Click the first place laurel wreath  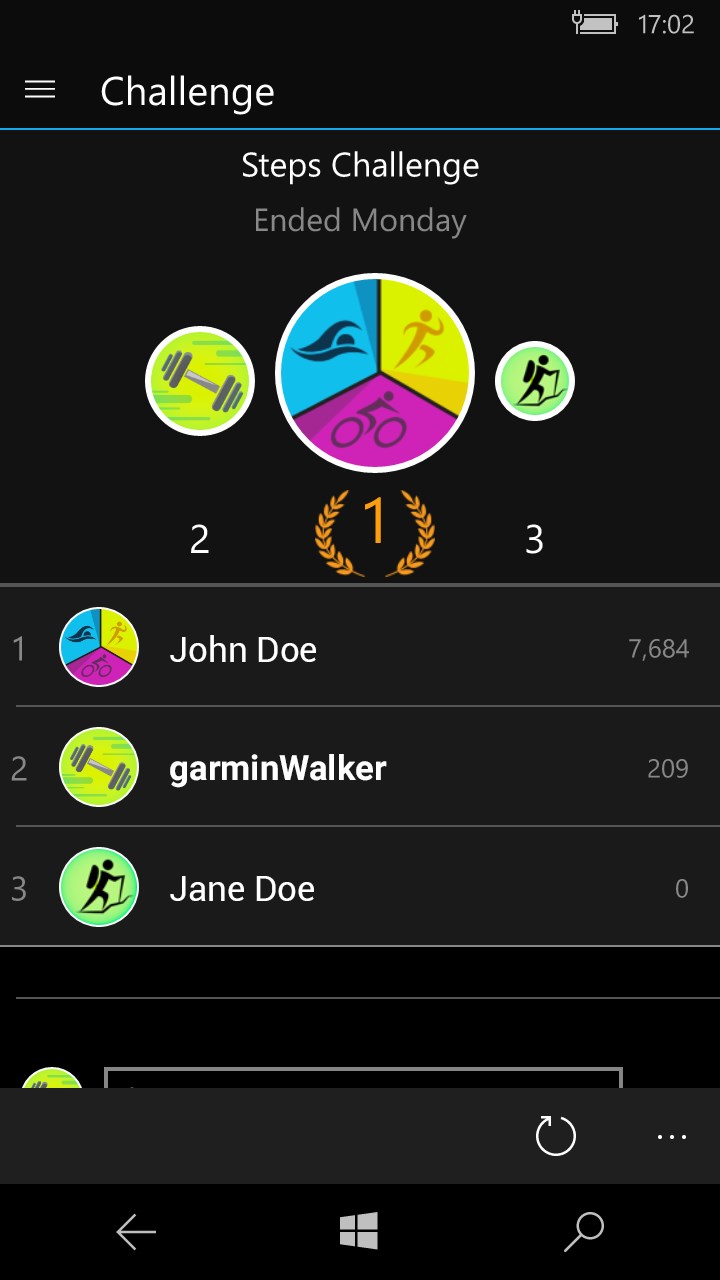(x=376, y=530)
